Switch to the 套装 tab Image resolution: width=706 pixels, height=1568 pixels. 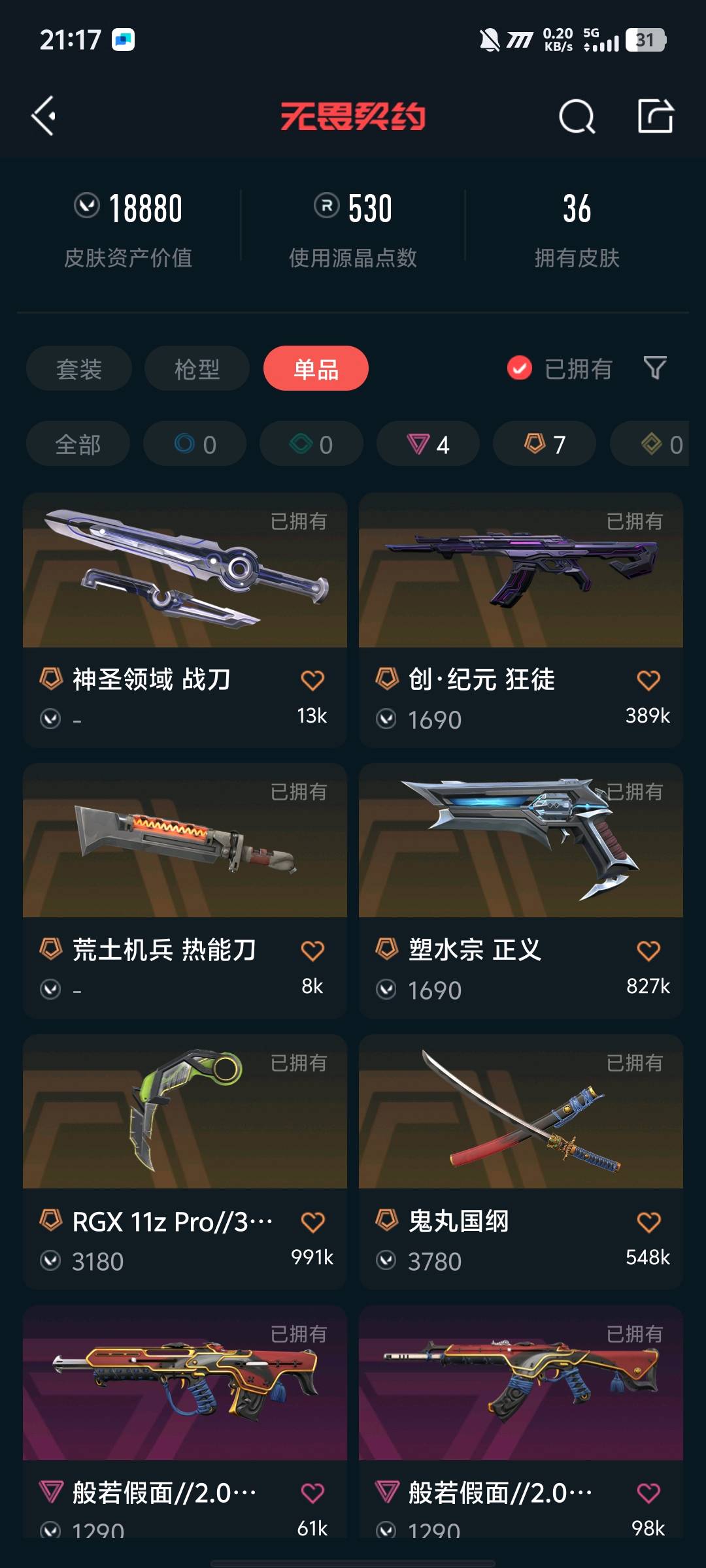(79, 369)
